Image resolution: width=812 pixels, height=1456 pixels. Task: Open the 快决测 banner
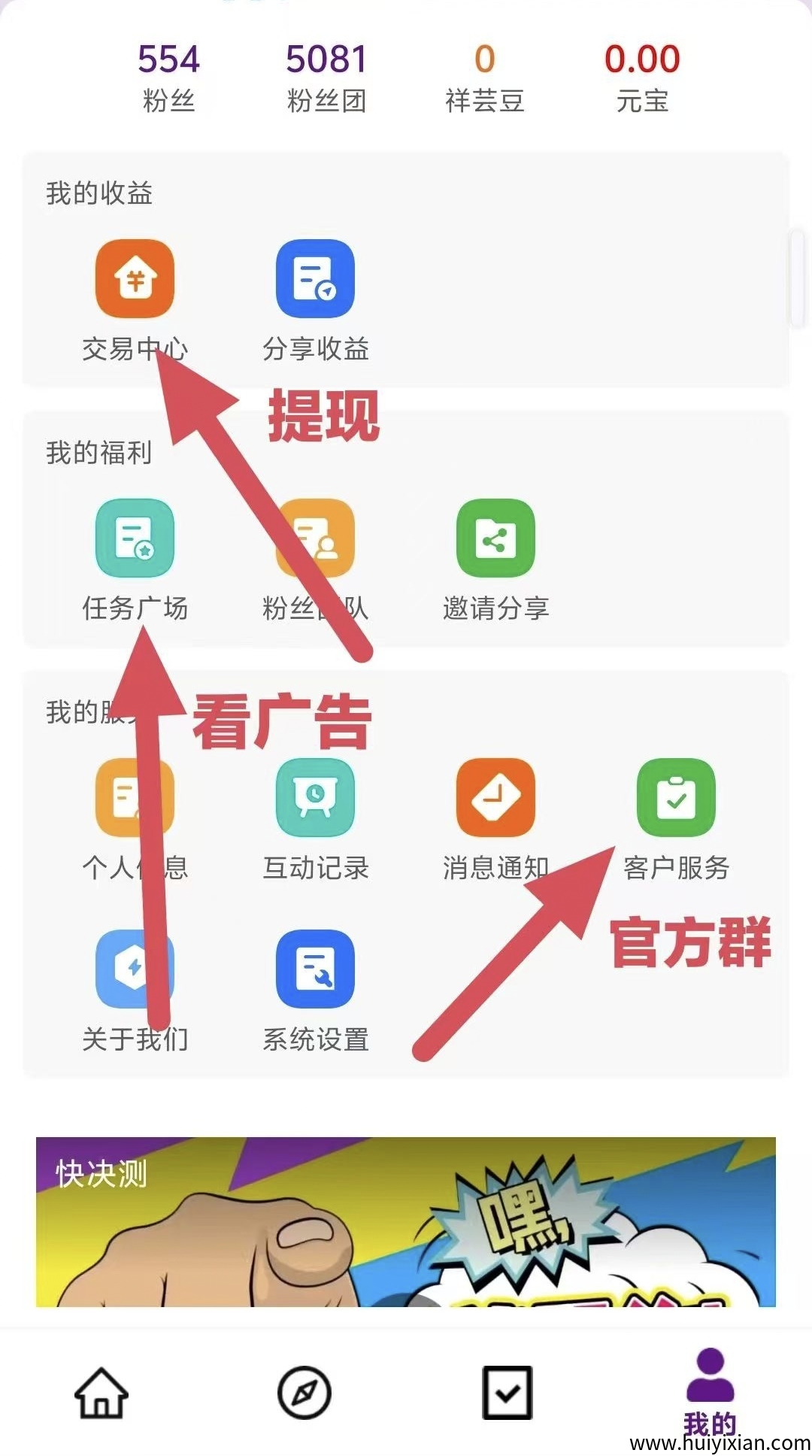click(406, 1221)
